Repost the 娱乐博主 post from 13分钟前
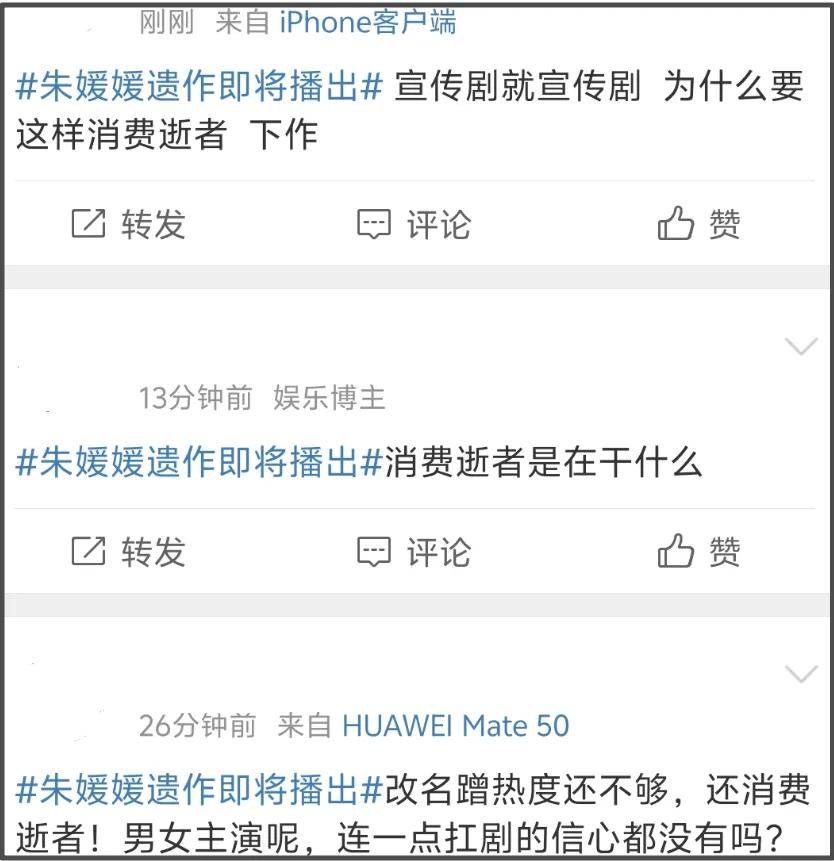834x861 pixels. point(128,552)
